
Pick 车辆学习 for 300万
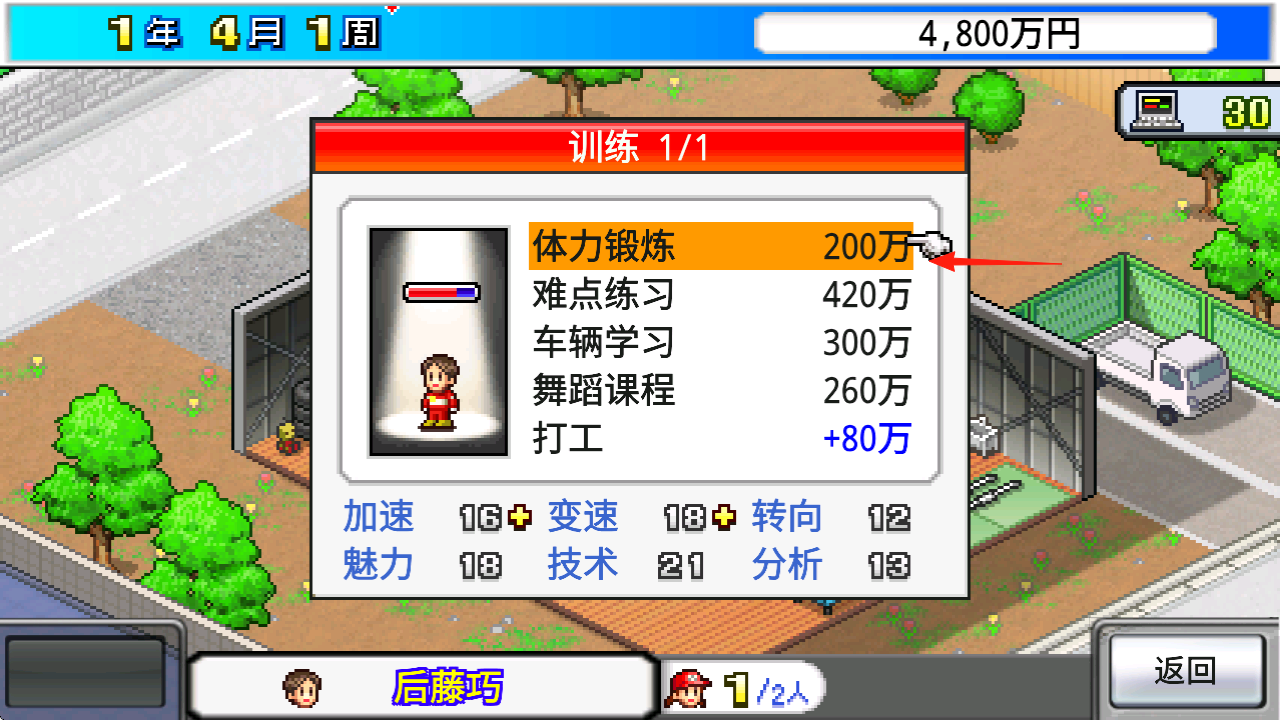coord(720,343)
